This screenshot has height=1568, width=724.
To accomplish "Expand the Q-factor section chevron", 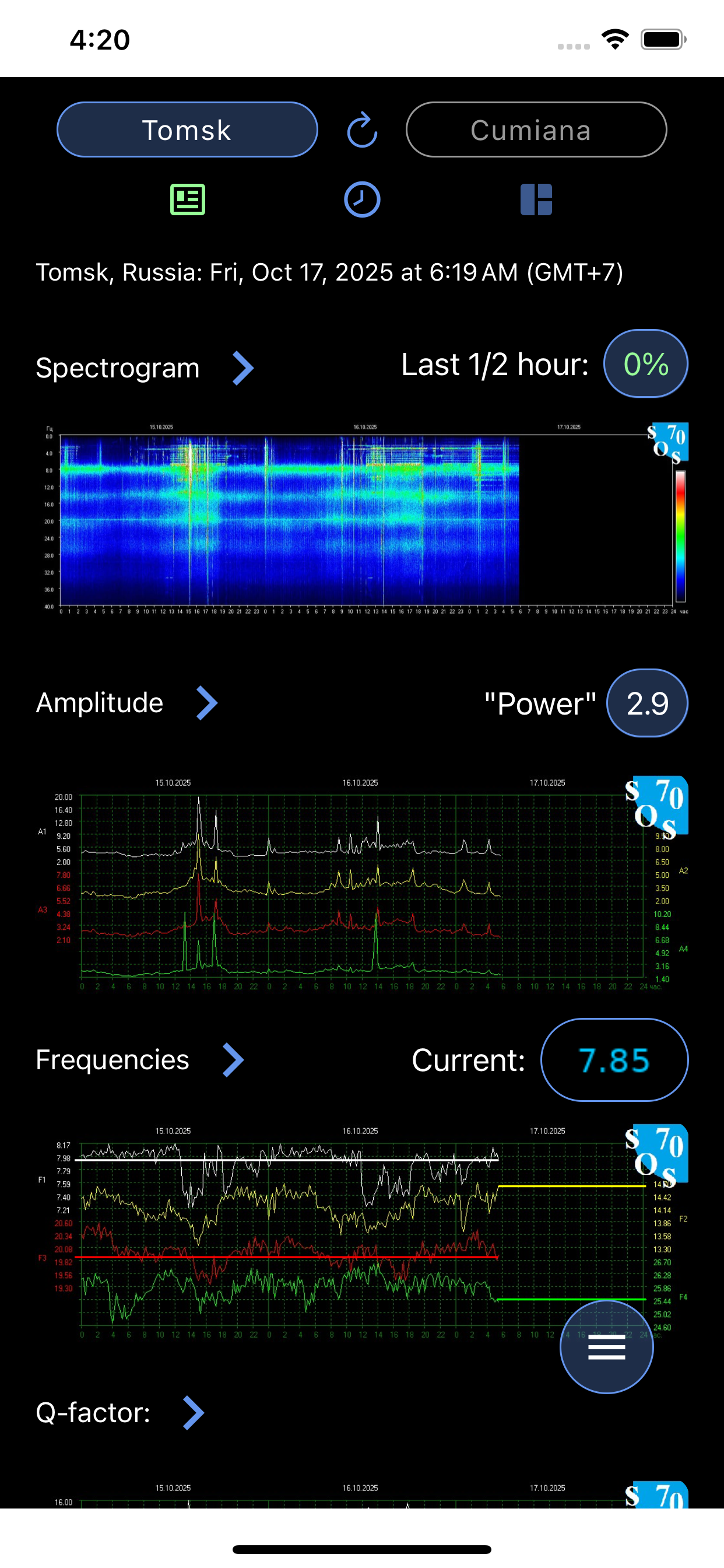I will [194, 1412].
